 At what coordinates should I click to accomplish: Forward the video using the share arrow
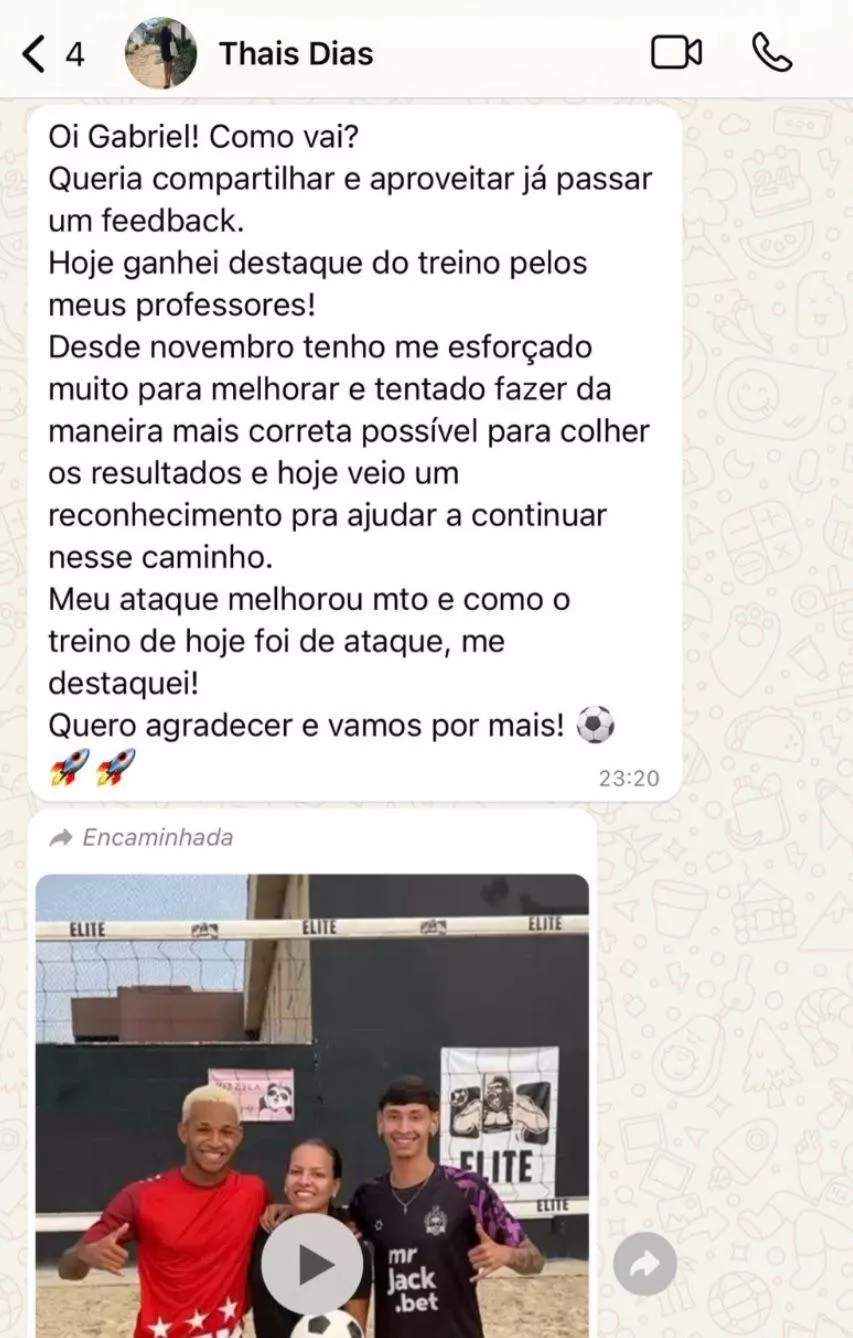644,1264
